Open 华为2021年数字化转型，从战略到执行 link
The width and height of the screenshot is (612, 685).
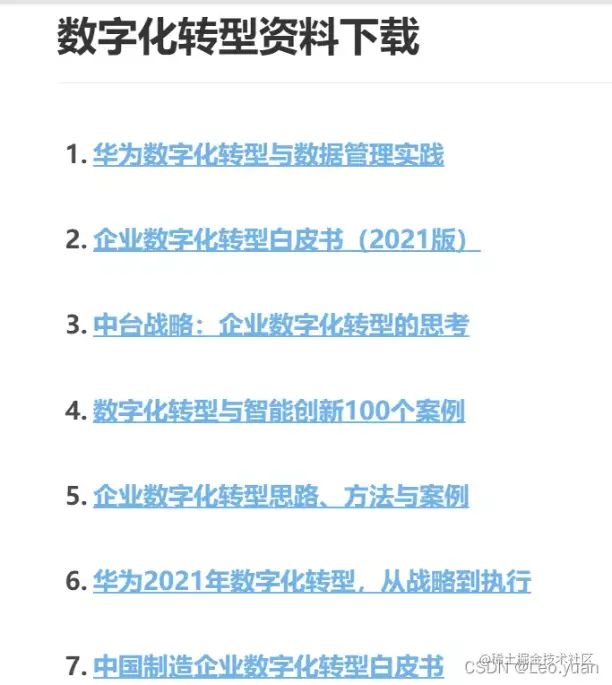(311, 581)
